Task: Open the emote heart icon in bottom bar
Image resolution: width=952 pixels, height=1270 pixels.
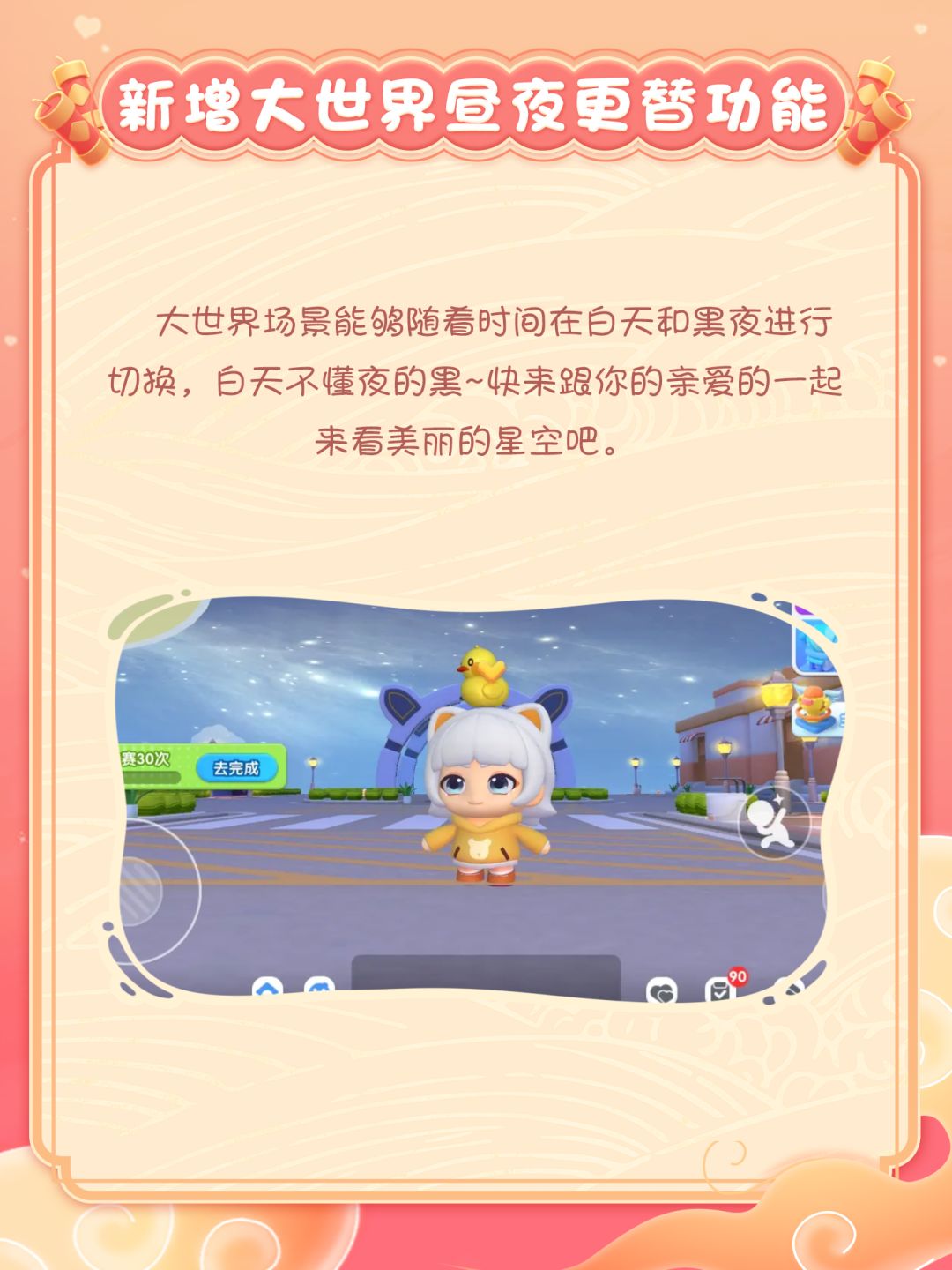Action: pyautogui.click(x=660, y=991)
